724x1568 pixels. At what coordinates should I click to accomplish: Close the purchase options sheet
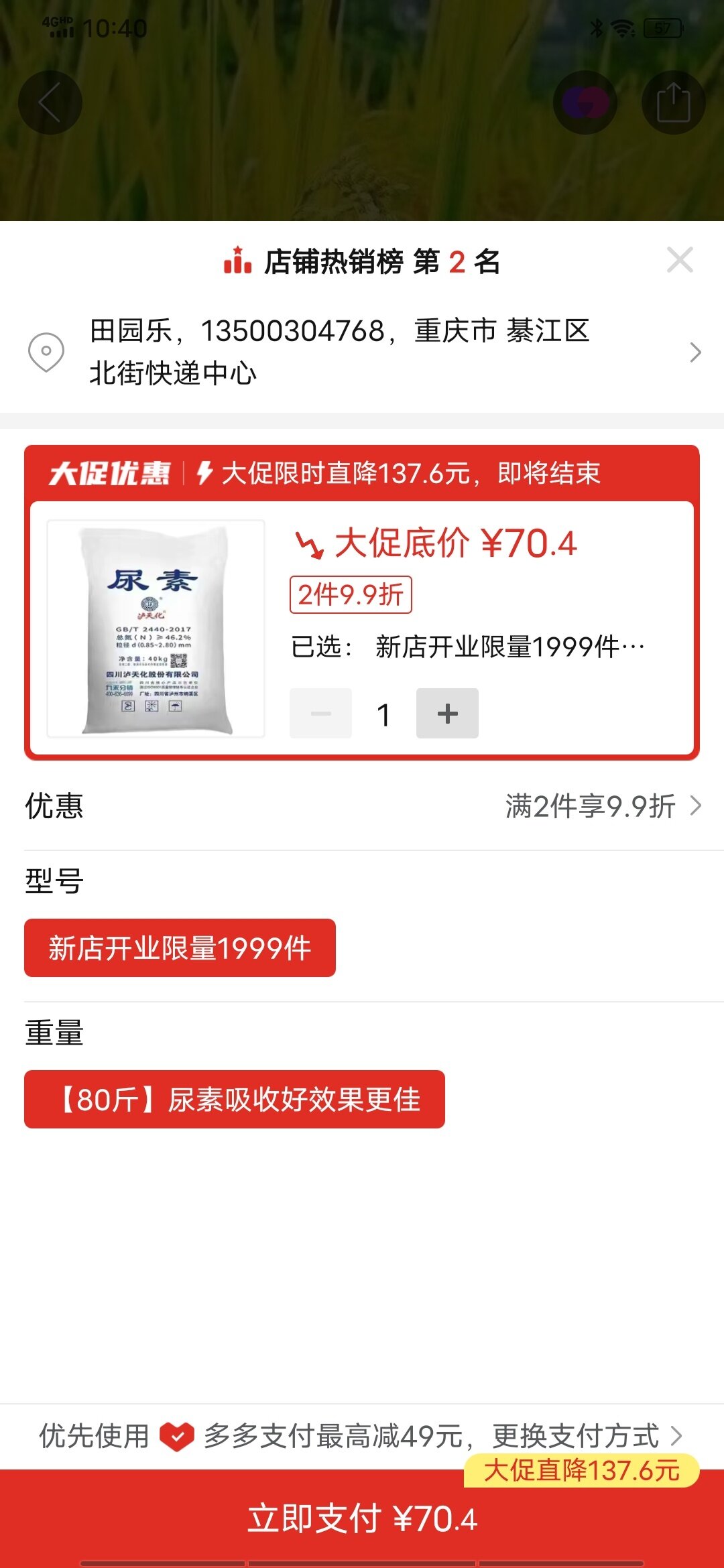pos(680,260)
